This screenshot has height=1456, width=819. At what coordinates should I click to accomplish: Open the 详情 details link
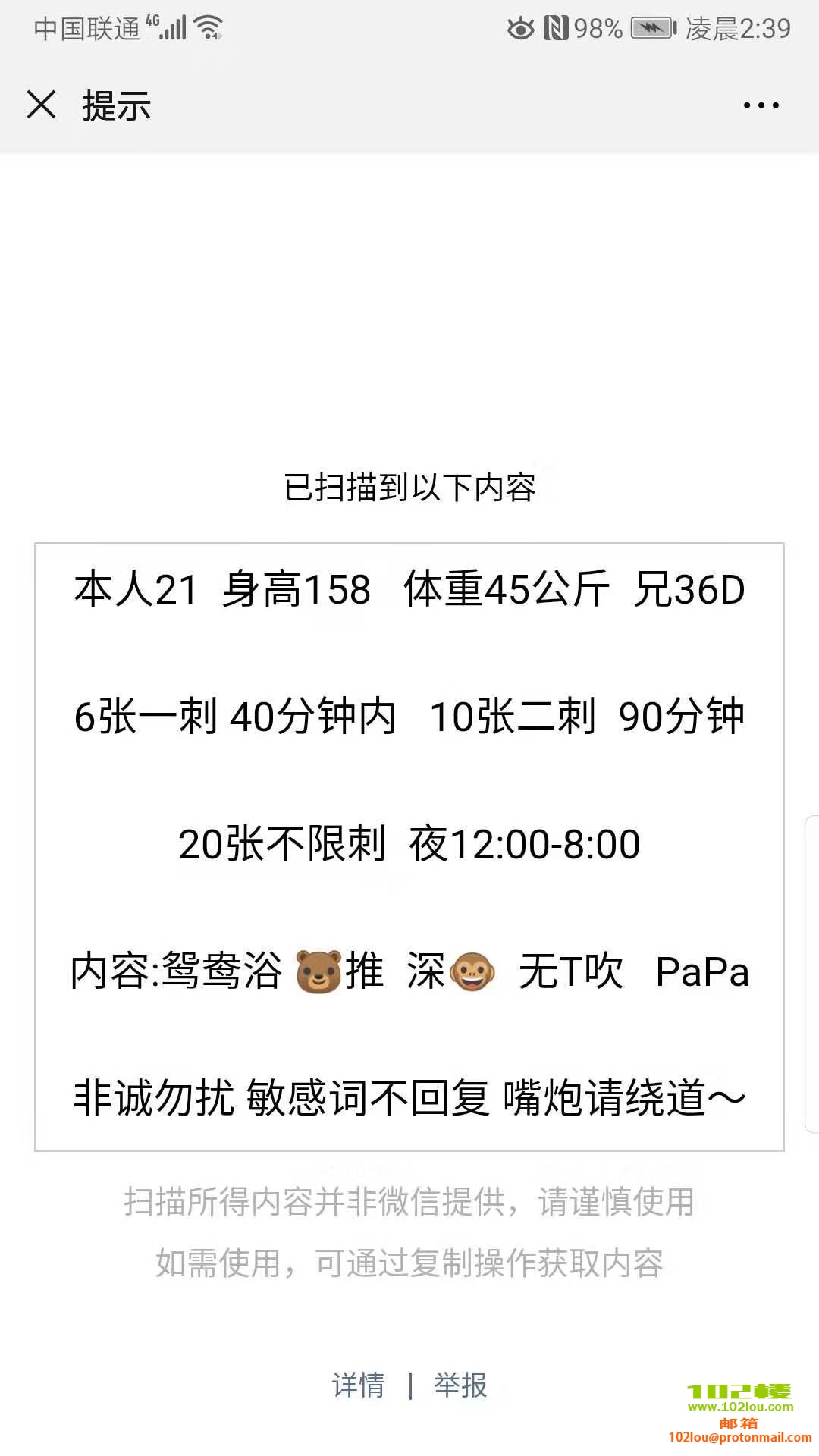click(358, 1385)
